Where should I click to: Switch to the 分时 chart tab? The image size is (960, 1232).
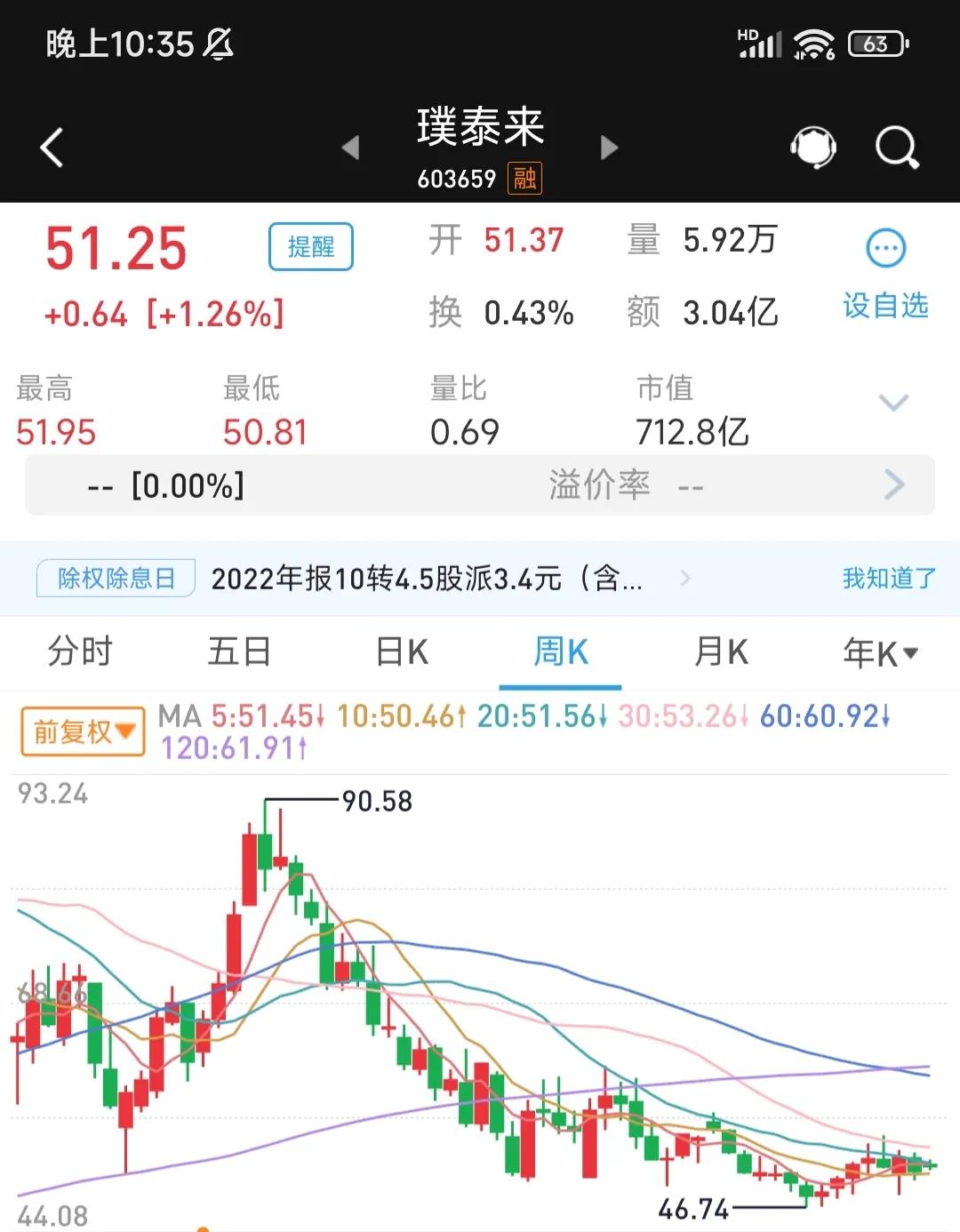pyautogui.click(x=78, y=652)
